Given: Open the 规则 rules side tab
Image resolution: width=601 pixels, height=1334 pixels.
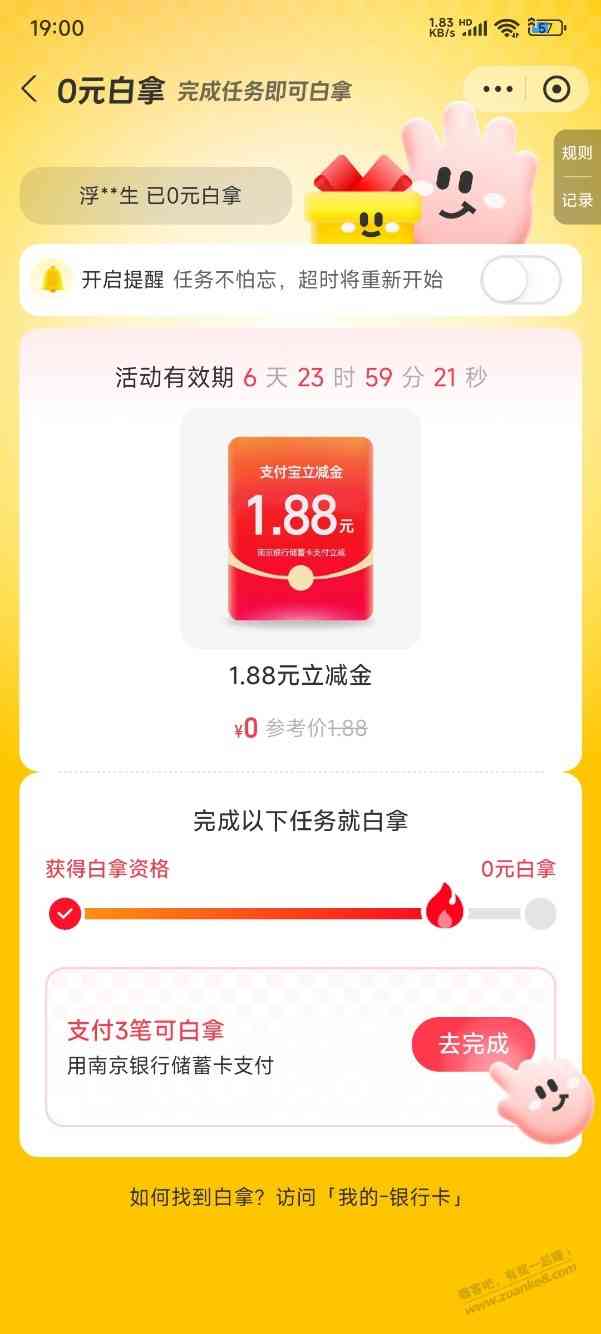Looking at the screenshot, I should point(577,153).
